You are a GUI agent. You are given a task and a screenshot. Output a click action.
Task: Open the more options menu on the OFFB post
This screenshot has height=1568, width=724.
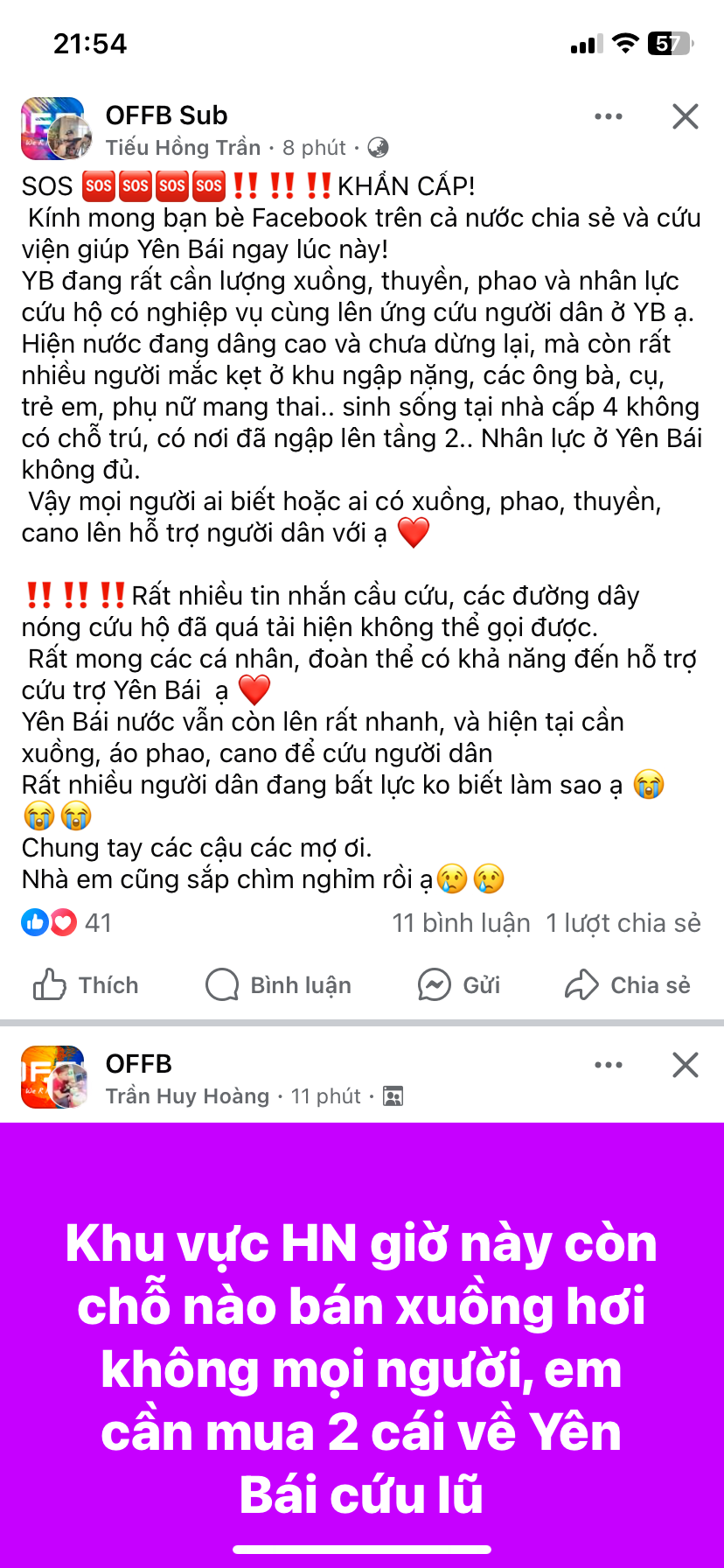click(608, 1065)
